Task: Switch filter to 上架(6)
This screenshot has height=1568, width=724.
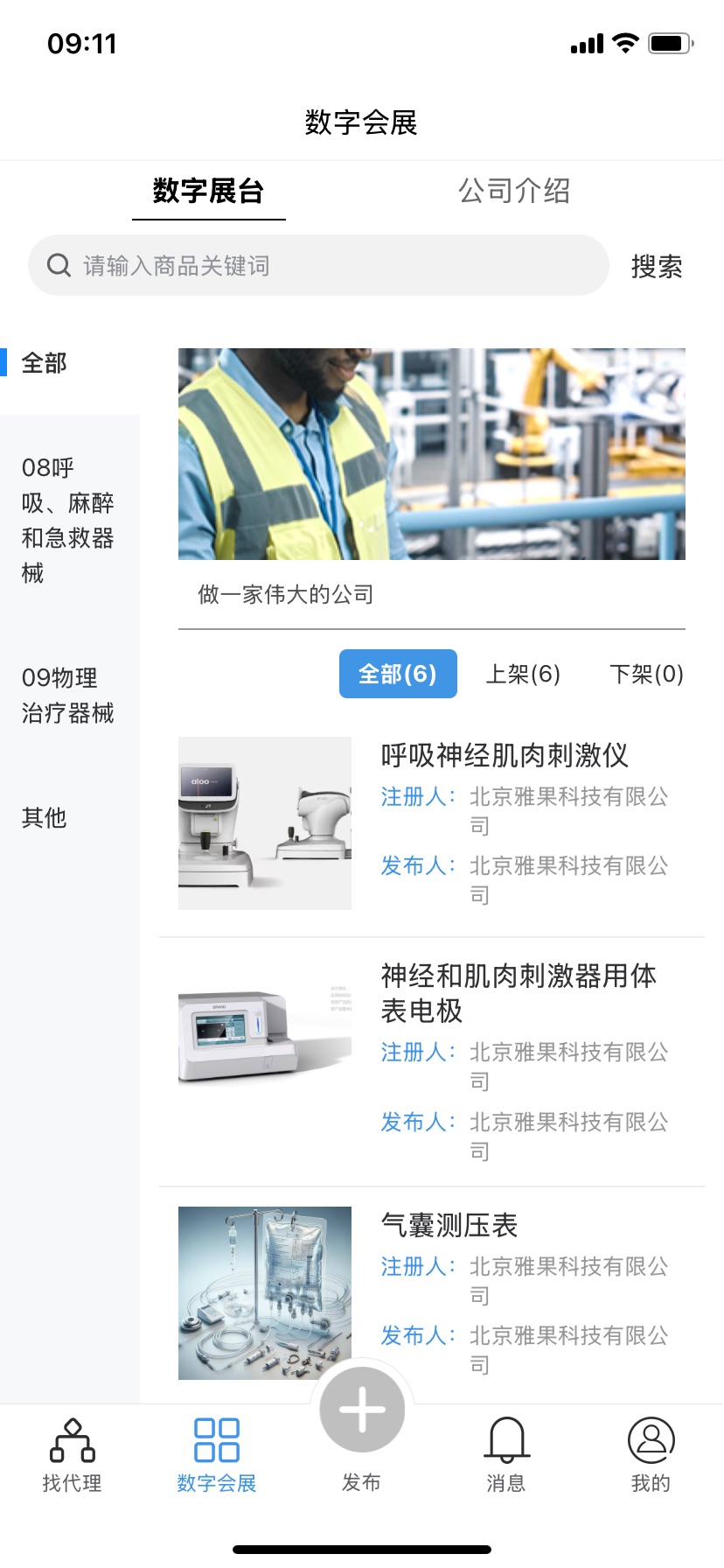Action: (522, 674)
